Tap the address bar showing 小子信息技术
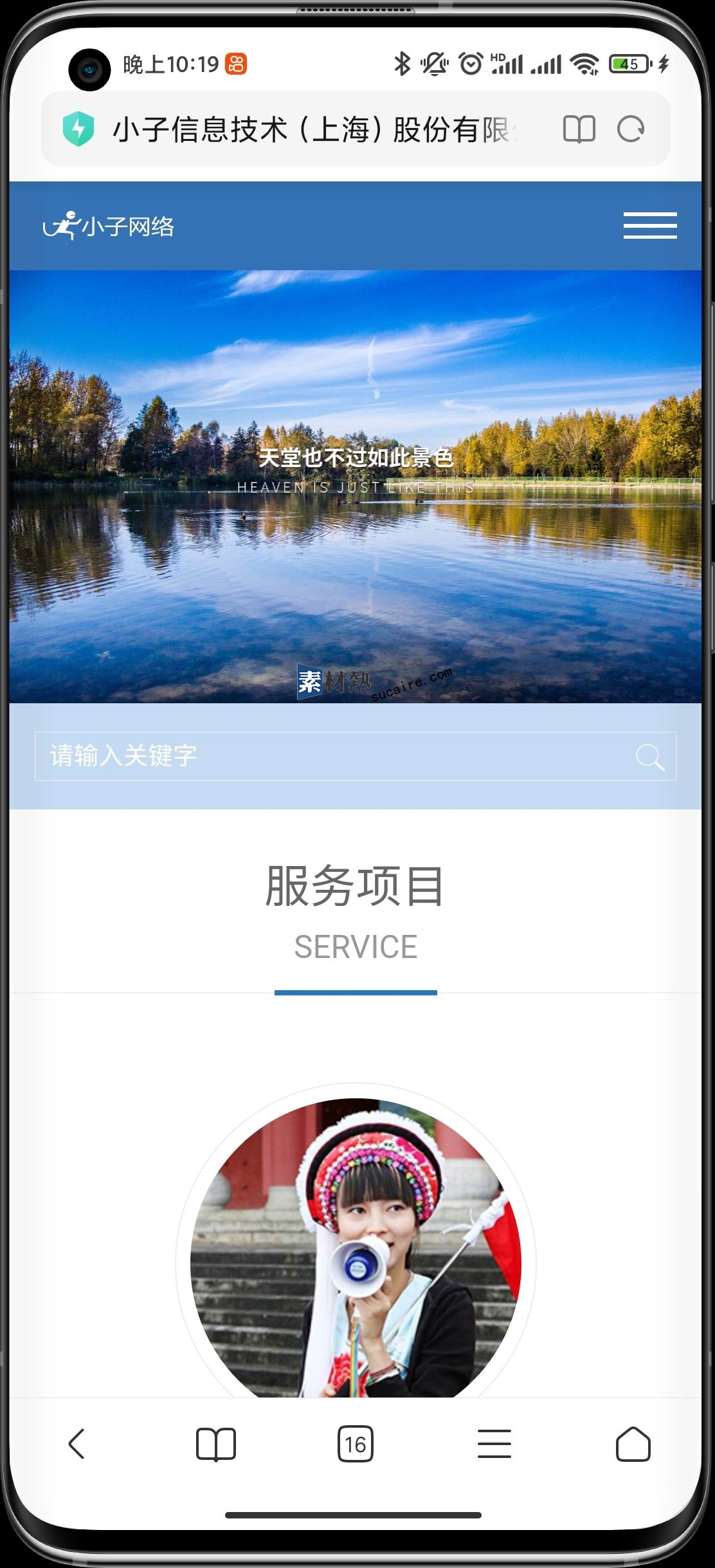Image resolution: width=715 pixels, height=1568 pixels. [315, 129]
